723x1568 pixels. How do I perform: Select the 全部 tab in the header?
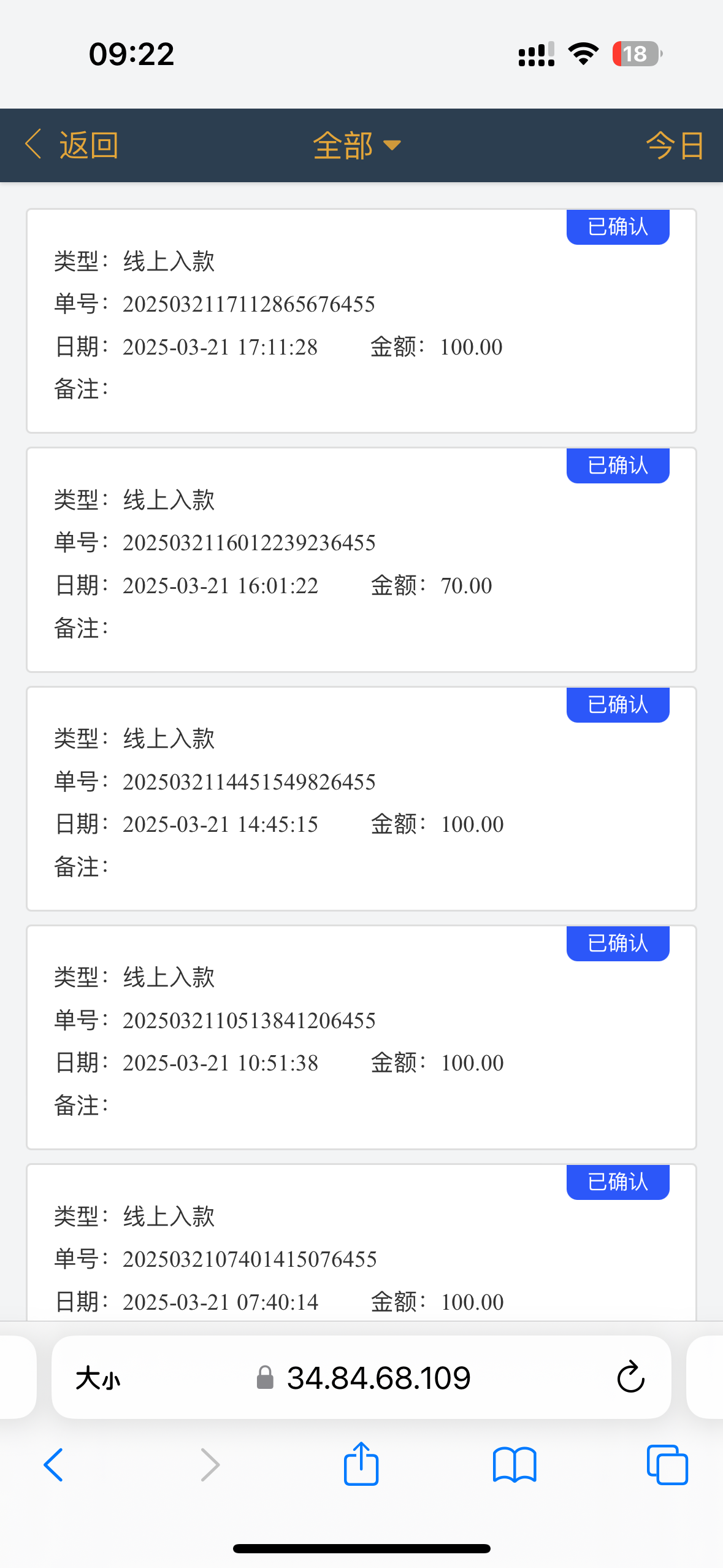tap(343, 145)
